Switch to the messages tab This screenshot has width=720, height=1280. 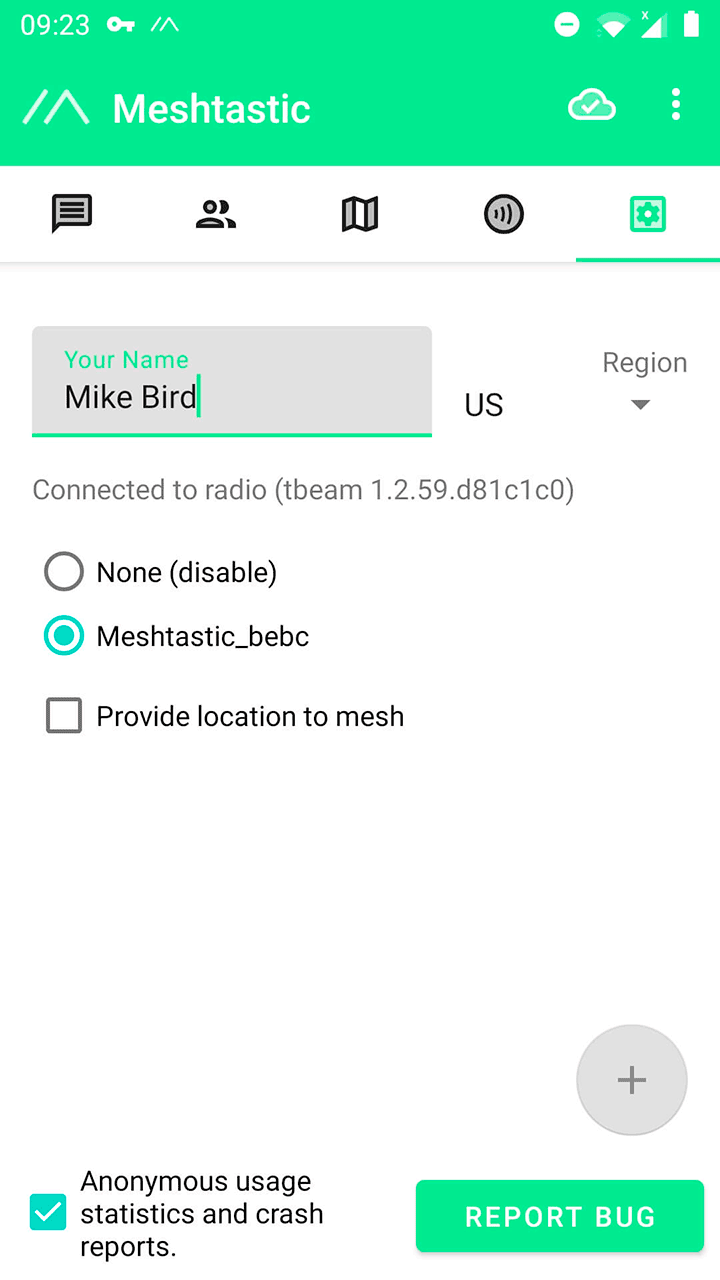[x=72, y=214]
